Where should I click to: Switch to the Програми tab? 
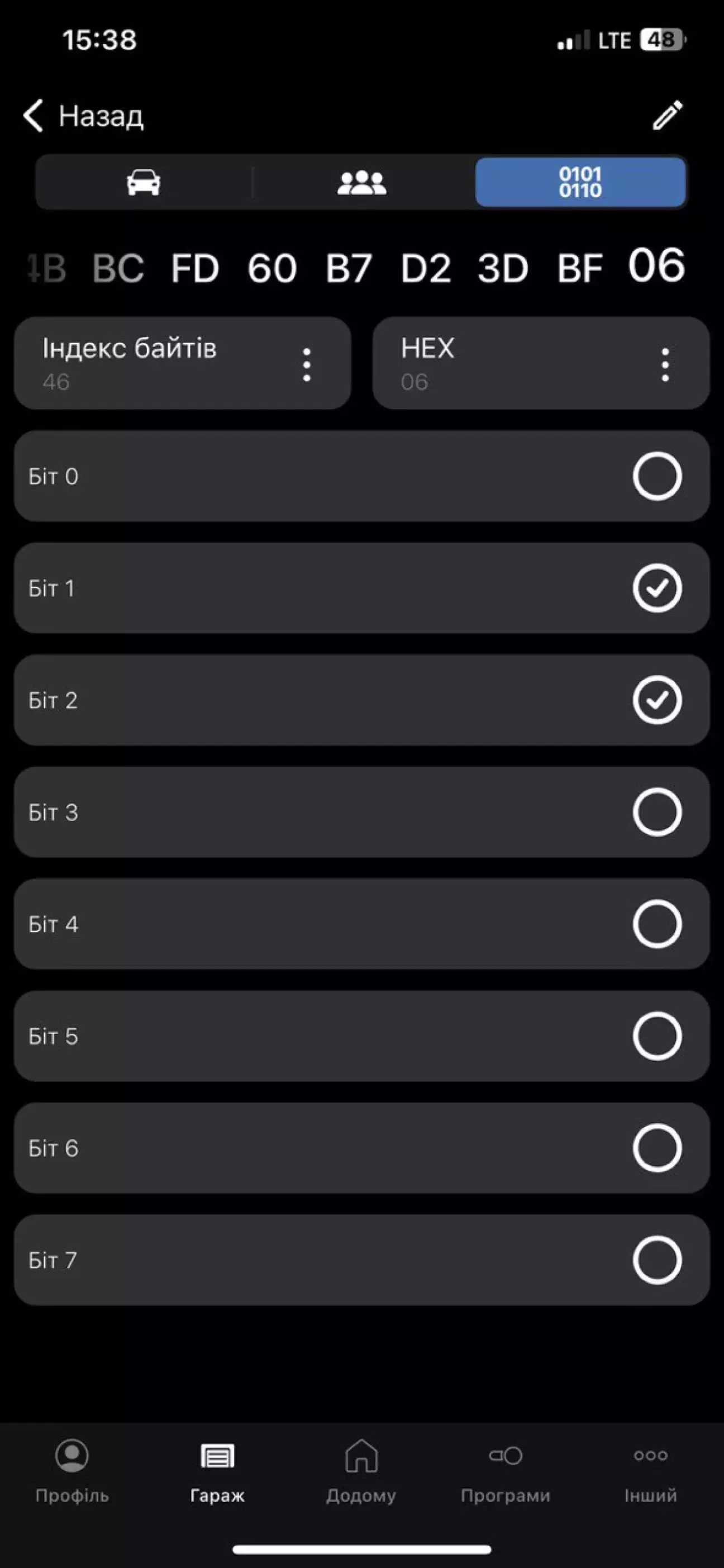coord(506,1471)
